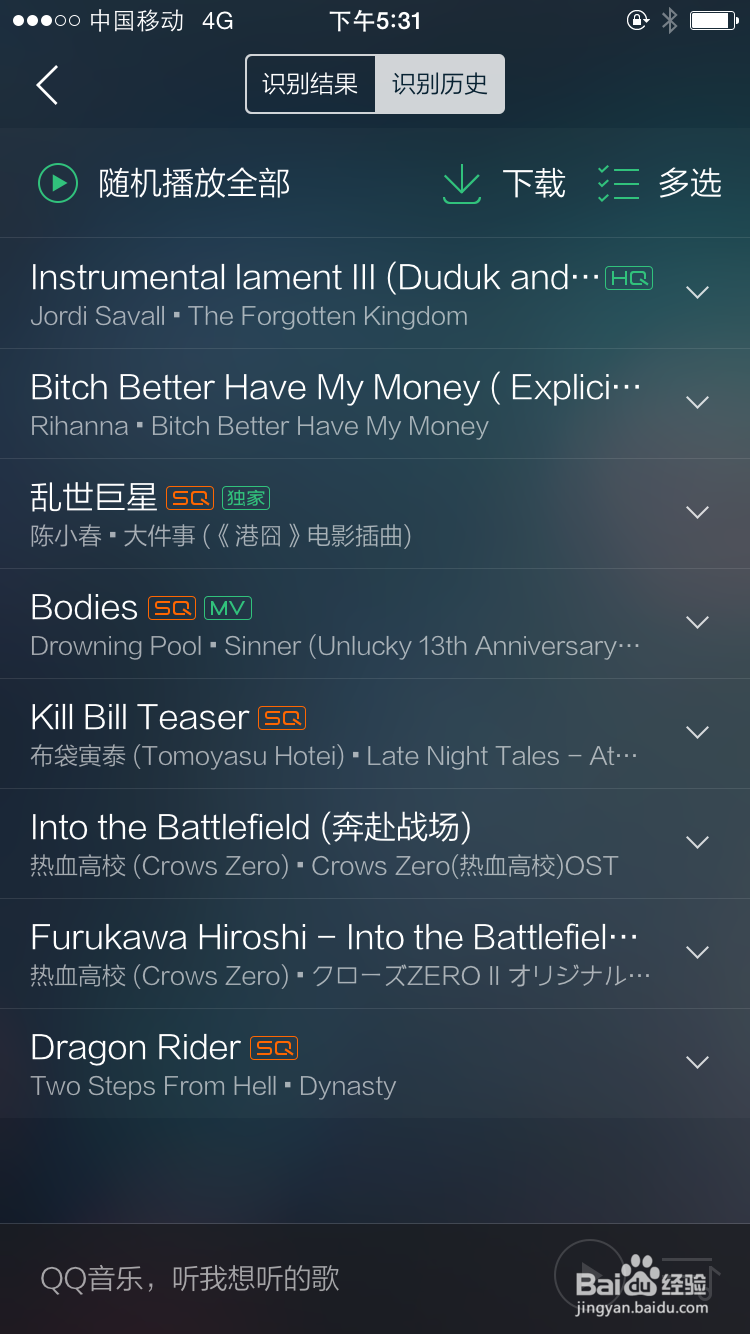Play 乱世巨星 by 陈小春
The height and width of the screenshot is (1334, 750).
(x=340, y=513)
